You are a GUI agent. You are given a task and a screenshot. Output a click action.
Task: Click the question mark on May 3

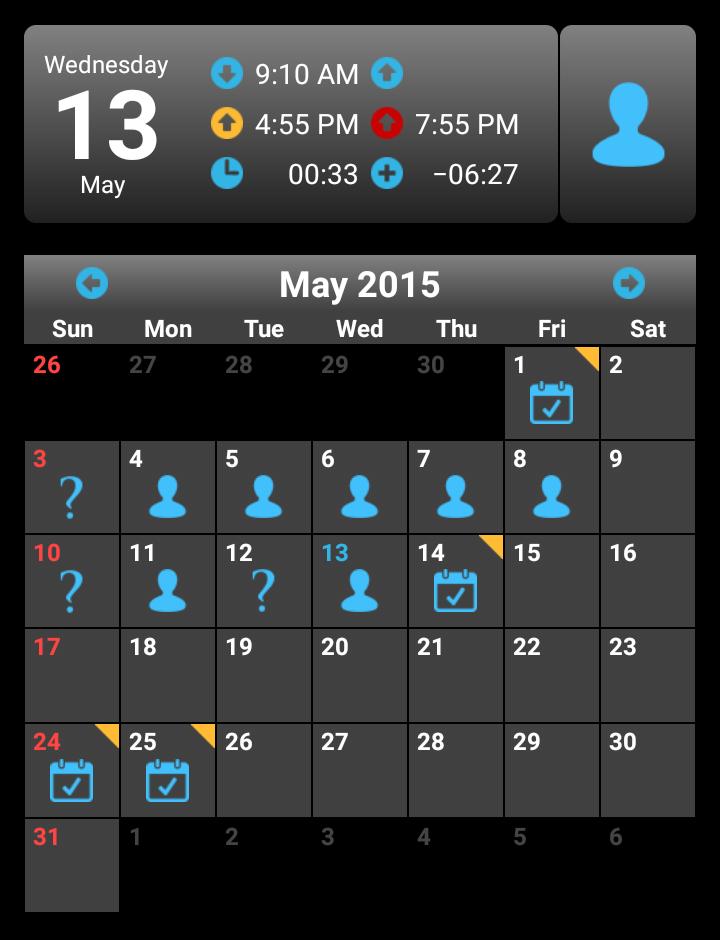tap(70, 492)
